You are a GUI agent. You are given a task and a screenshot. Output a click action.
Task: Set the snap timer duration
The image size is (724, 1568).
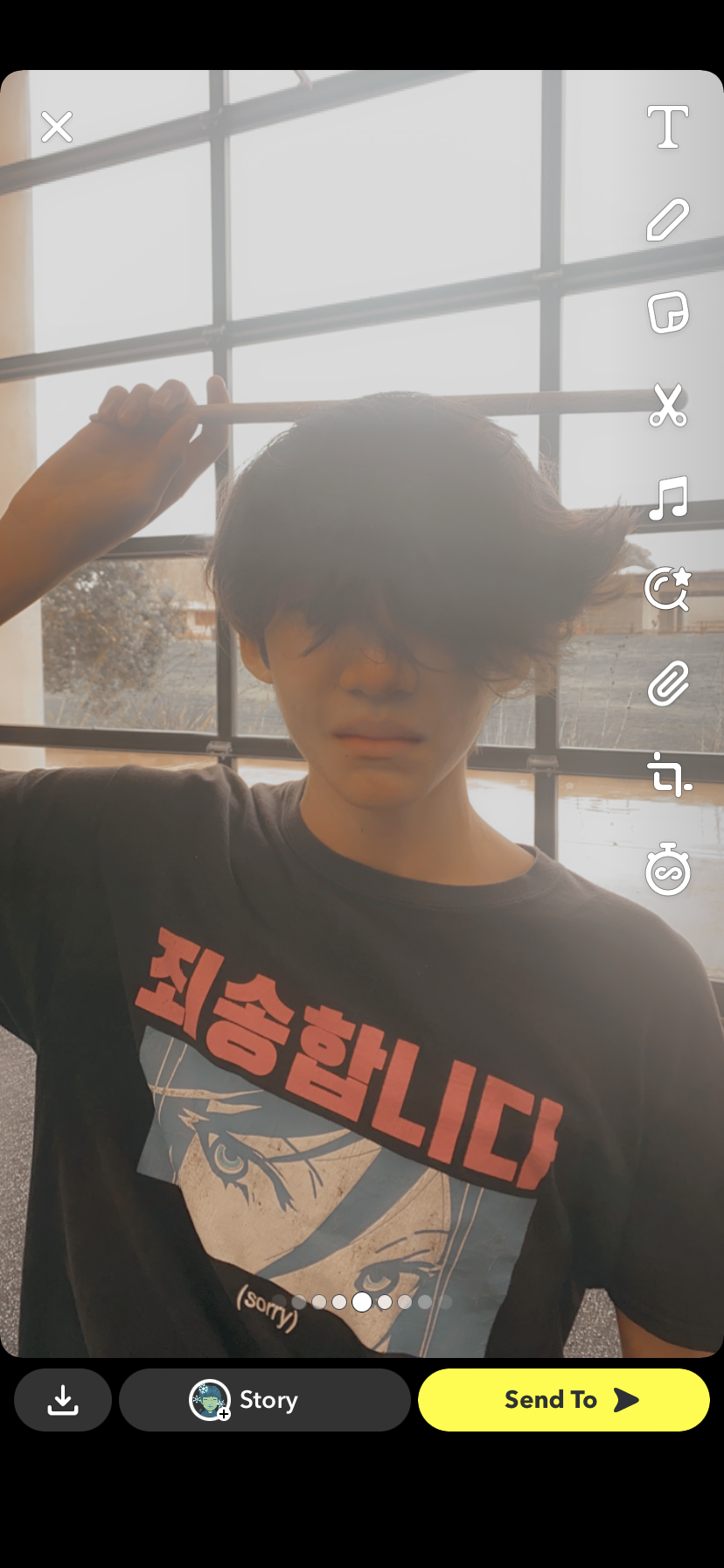[668, 869]
